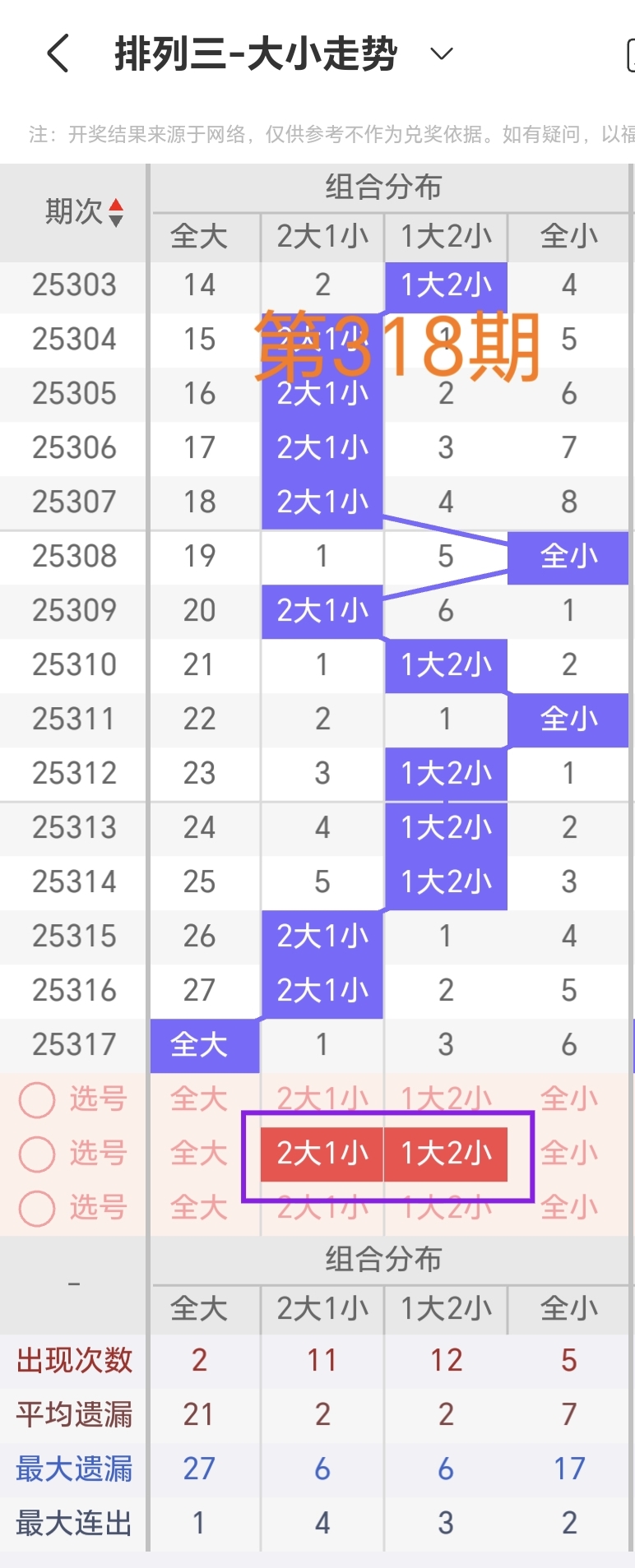Viewport: 635px width, 1568px height.
Task: Select 1大2小 in the third 选号 row
Action: pos(445,1209)
